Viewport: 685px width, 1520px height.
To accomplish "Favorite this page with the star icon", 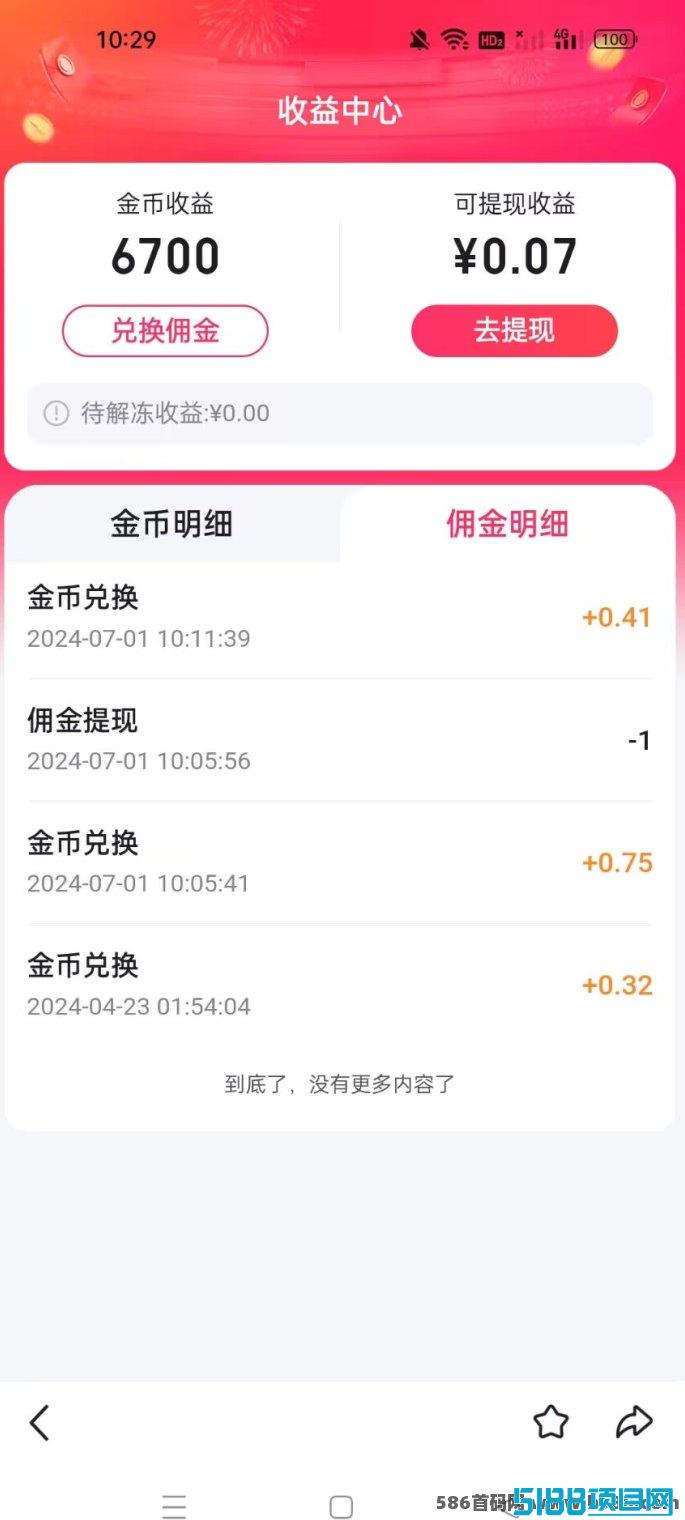I will (x=550, y=1422).
